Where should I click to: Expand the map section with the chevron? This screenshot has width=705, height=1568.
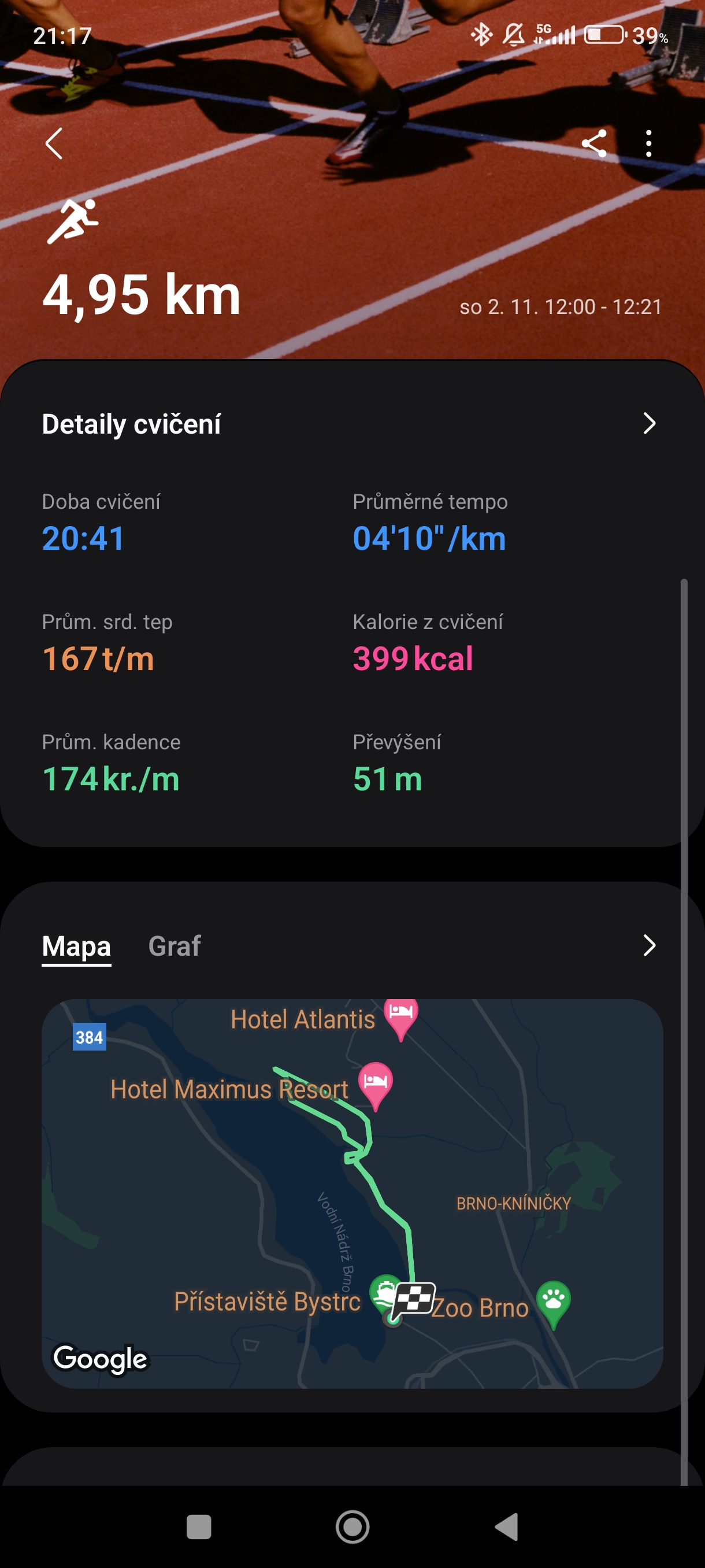[x=648, y=945]
